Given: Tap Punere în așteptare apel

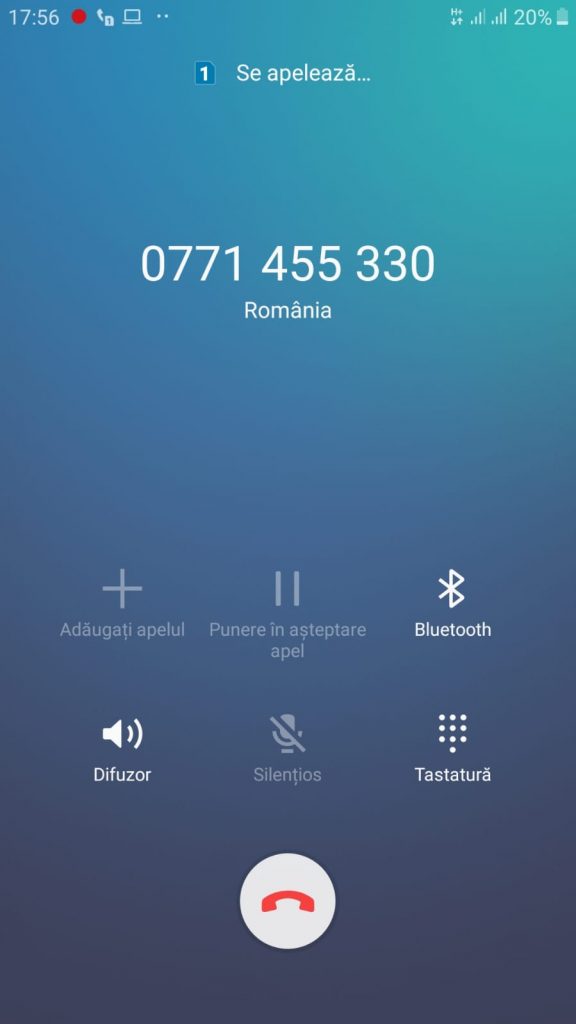Looking at the screenshot, I should click(287, 614).
